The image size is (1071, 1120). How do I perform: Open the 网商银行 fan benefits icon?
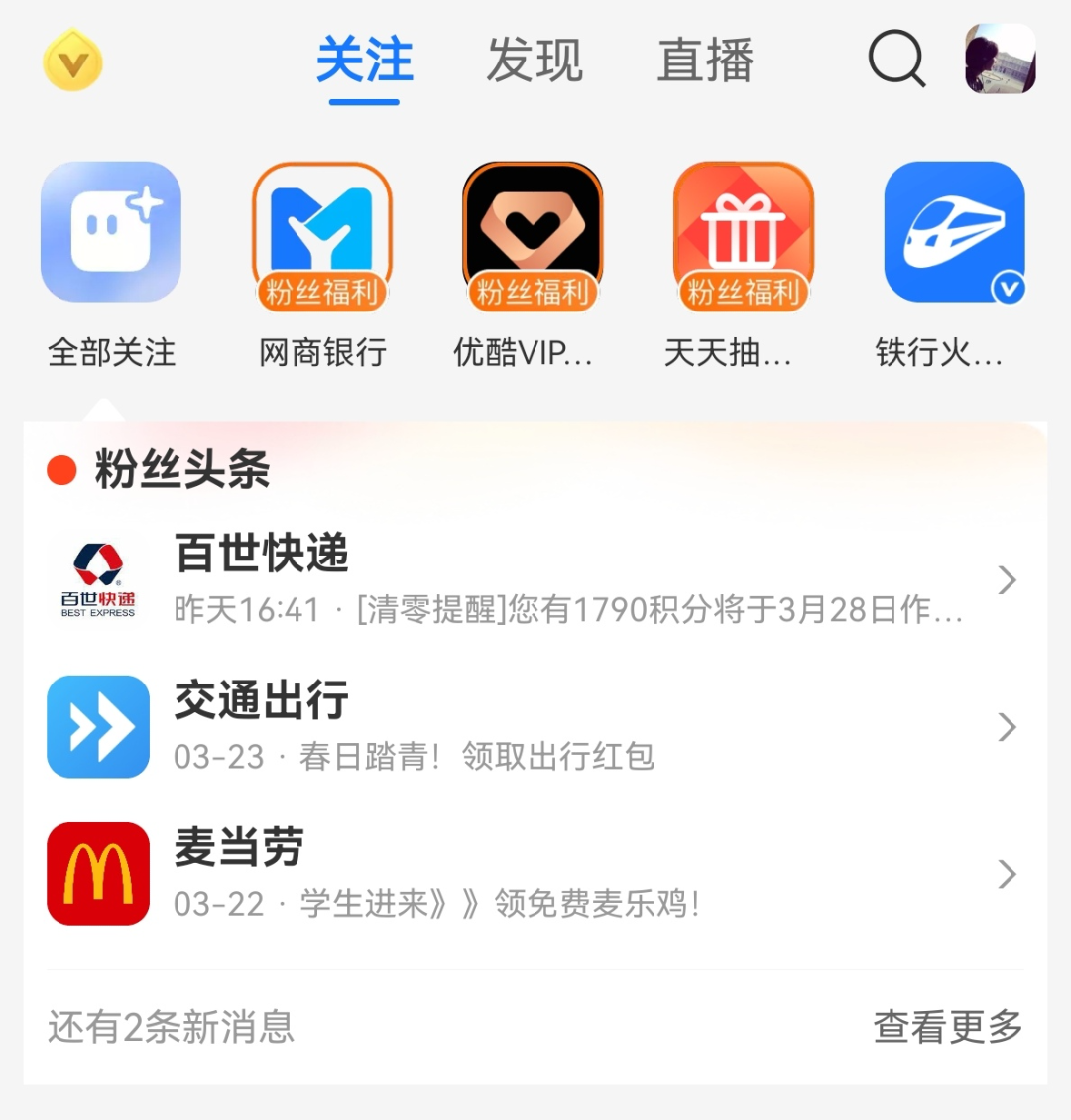(321, 235)
